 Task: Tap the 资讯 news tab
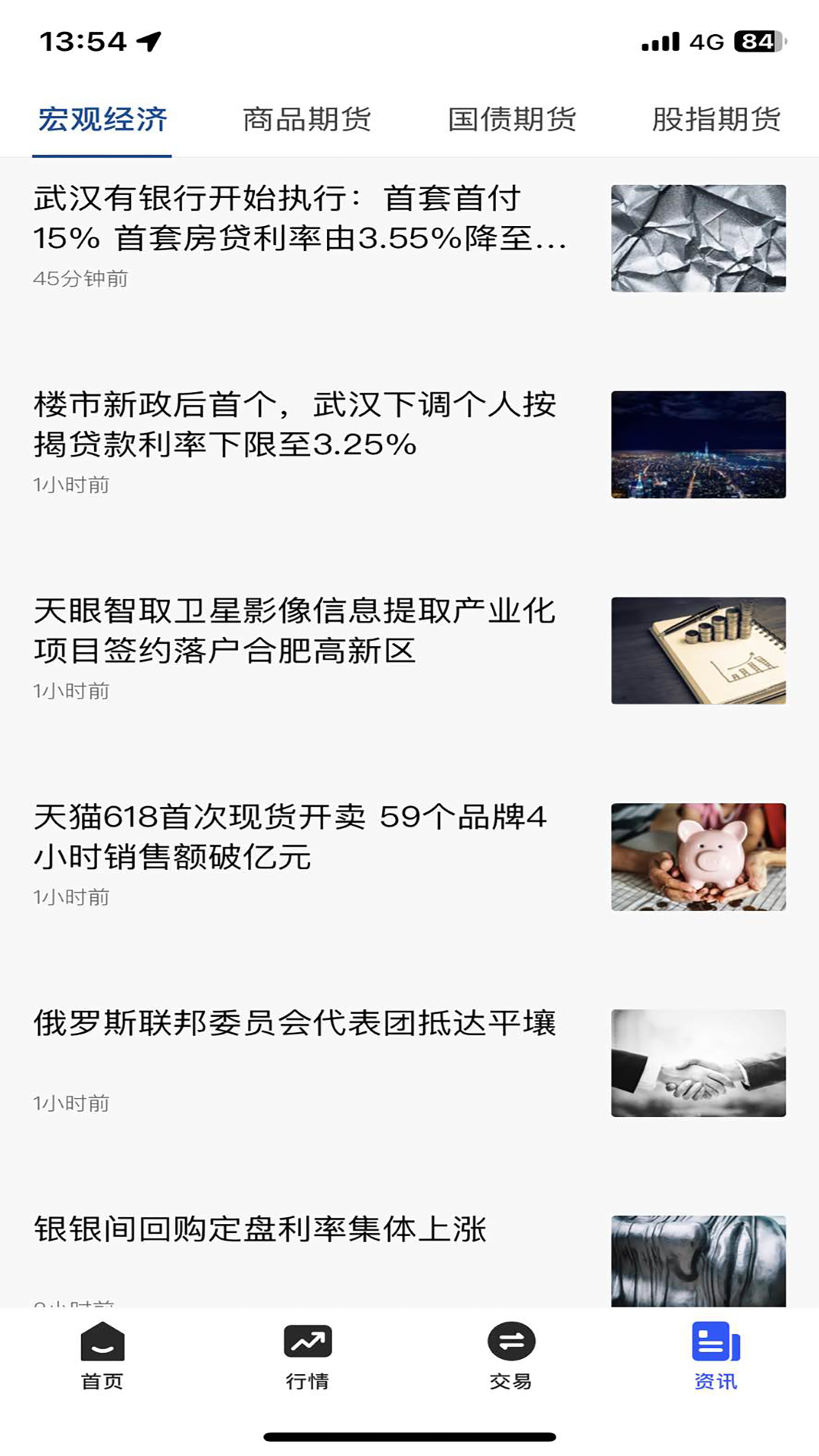[x=716, y=1356]
